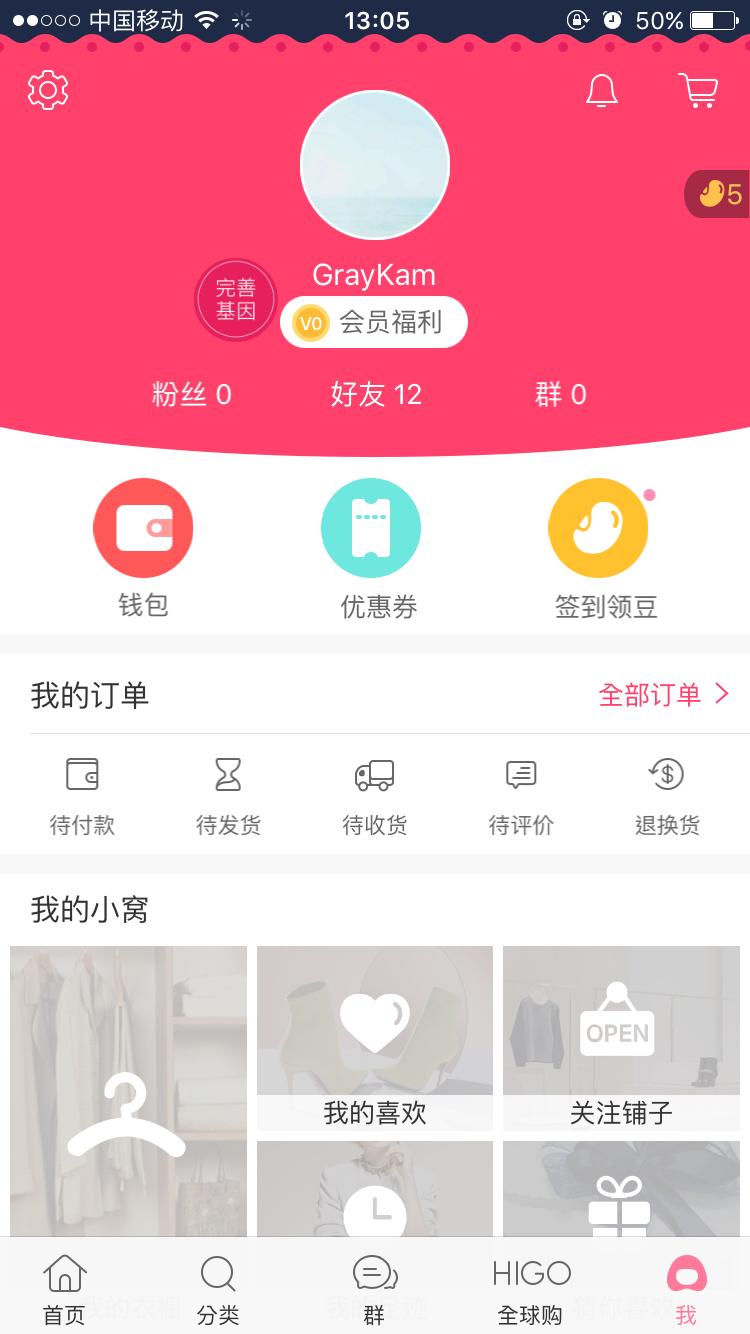Open the 关注铺子 followed shops tile
Image resolution: width=750 pixels, height=1334 pixels.
(621, 1038)
